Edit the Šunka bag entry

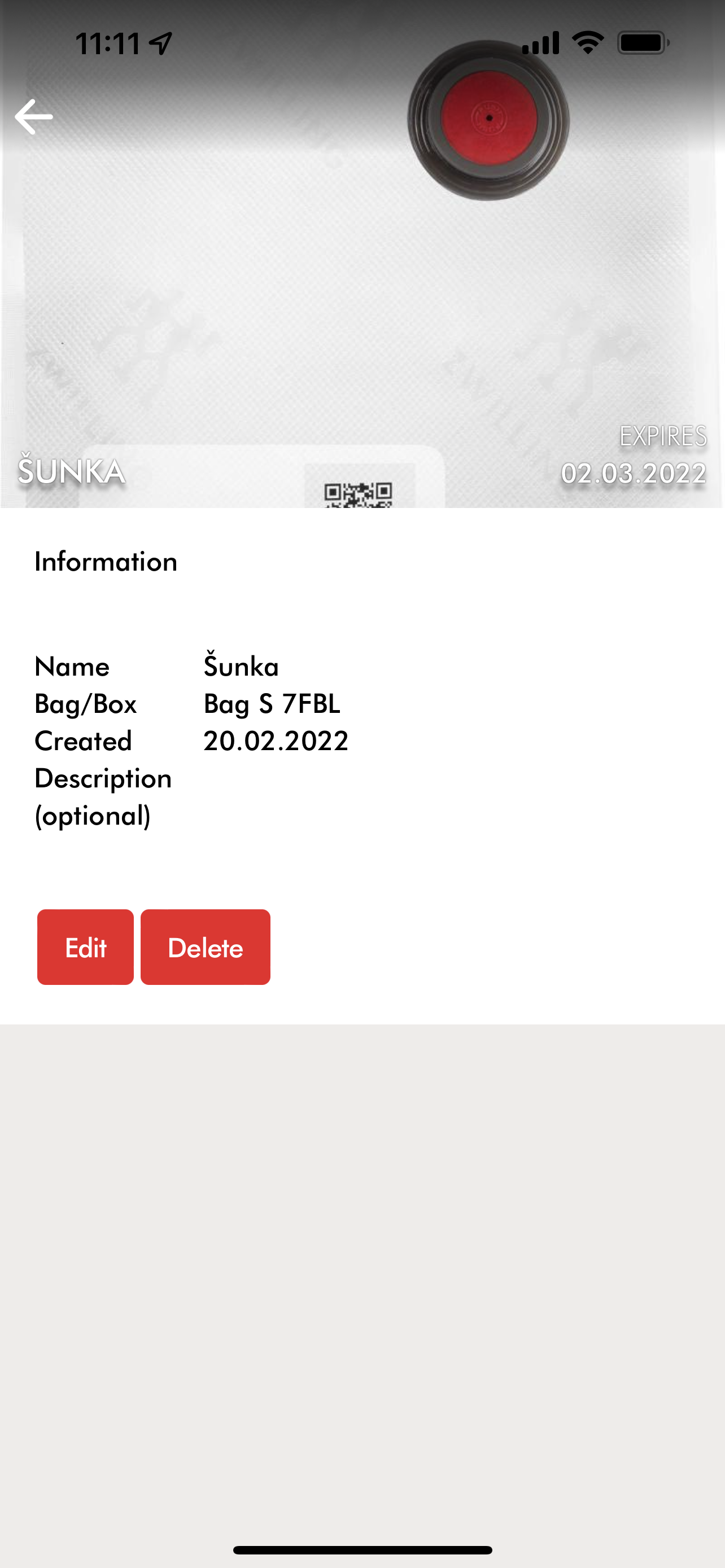pyautogui.click(x=85, y=947)
